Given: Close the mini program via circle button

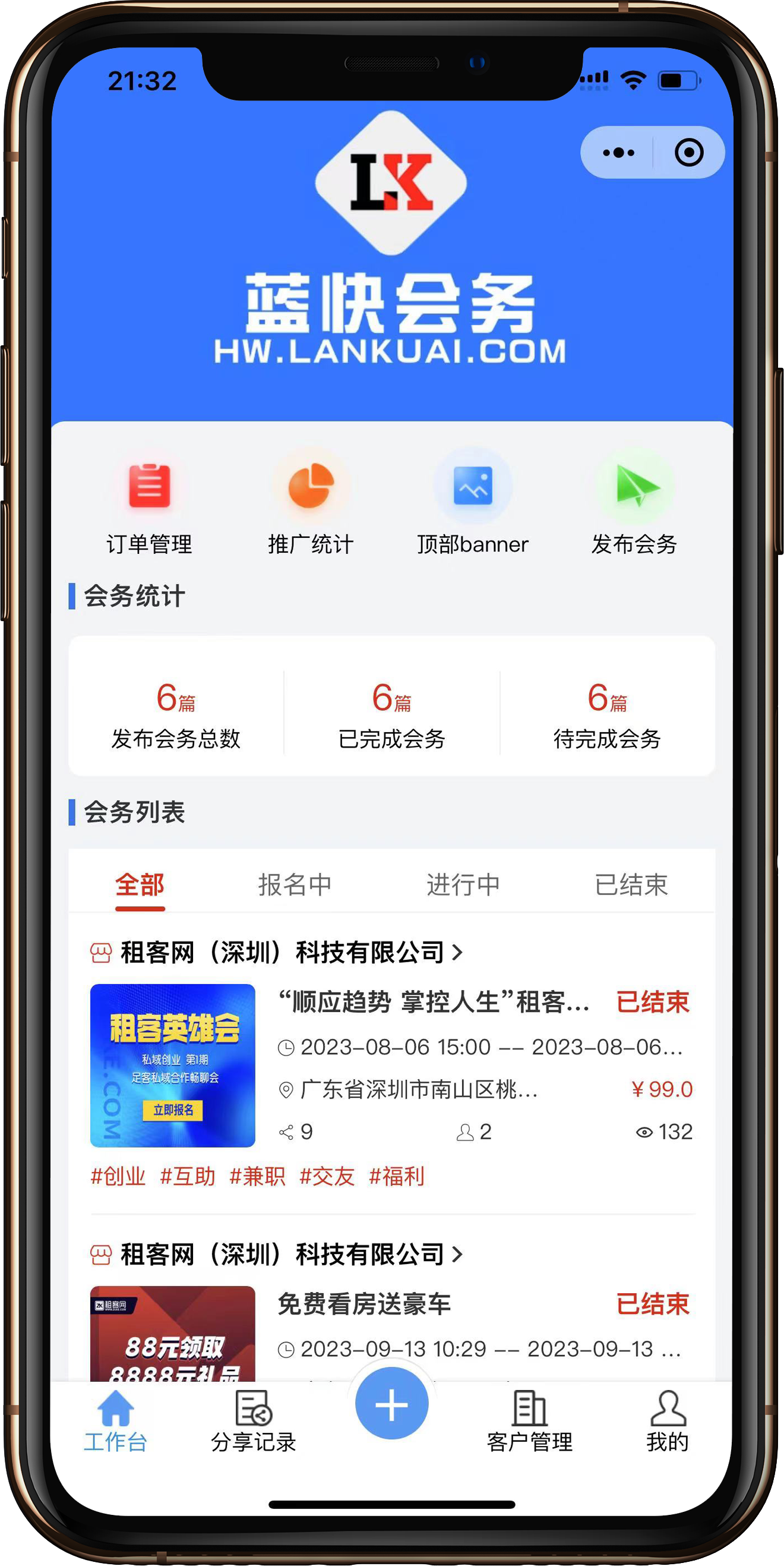Looking at the screenshot, I should pyautogui.click(x=689, y=153).
